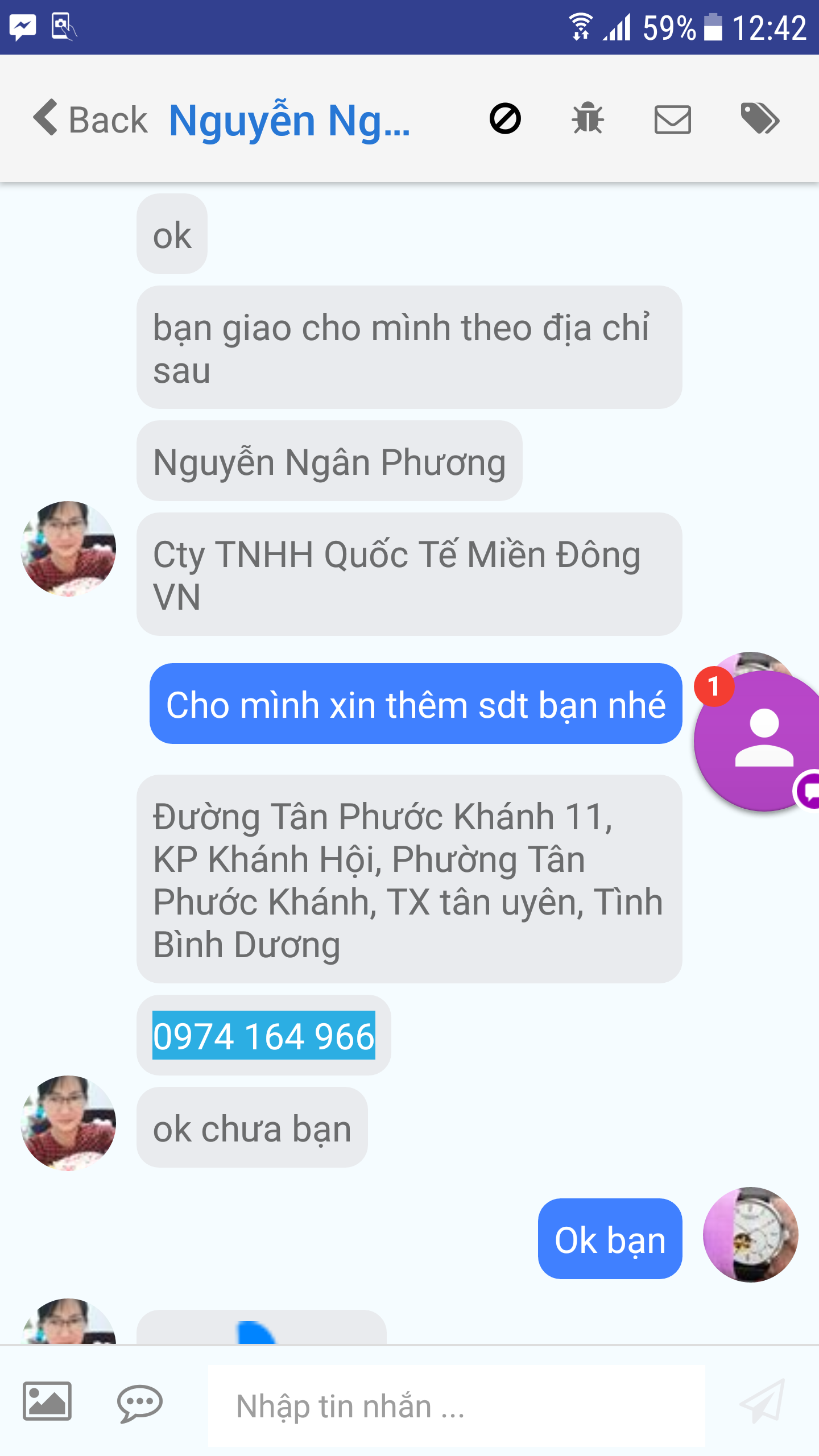
Task: Open the Nguyễn Ng... contact name
Action: 289,121
